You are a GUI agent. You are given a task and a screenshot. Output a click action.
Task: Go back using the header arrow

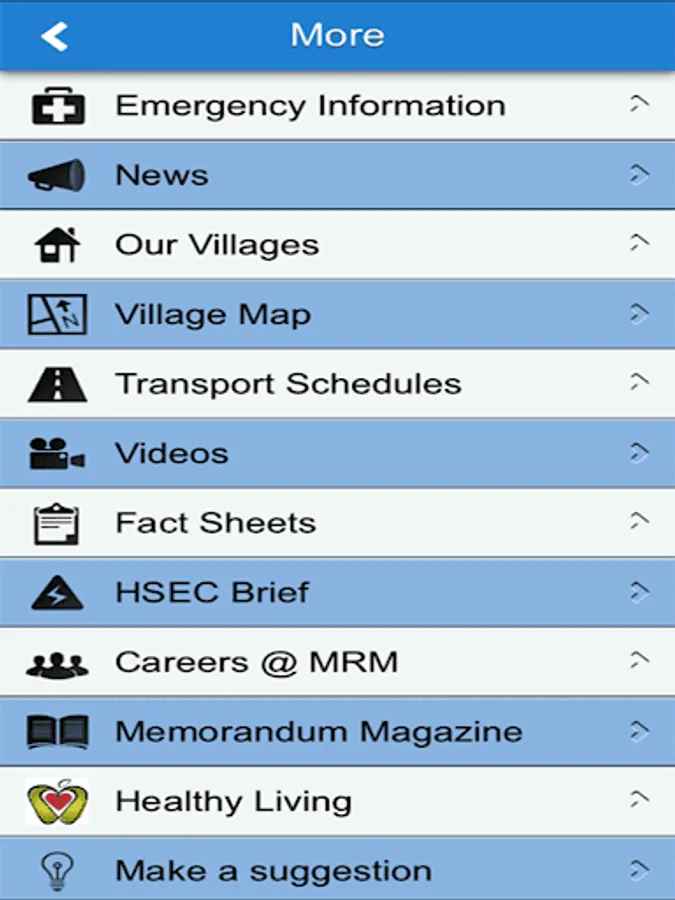tap(54, 36)
